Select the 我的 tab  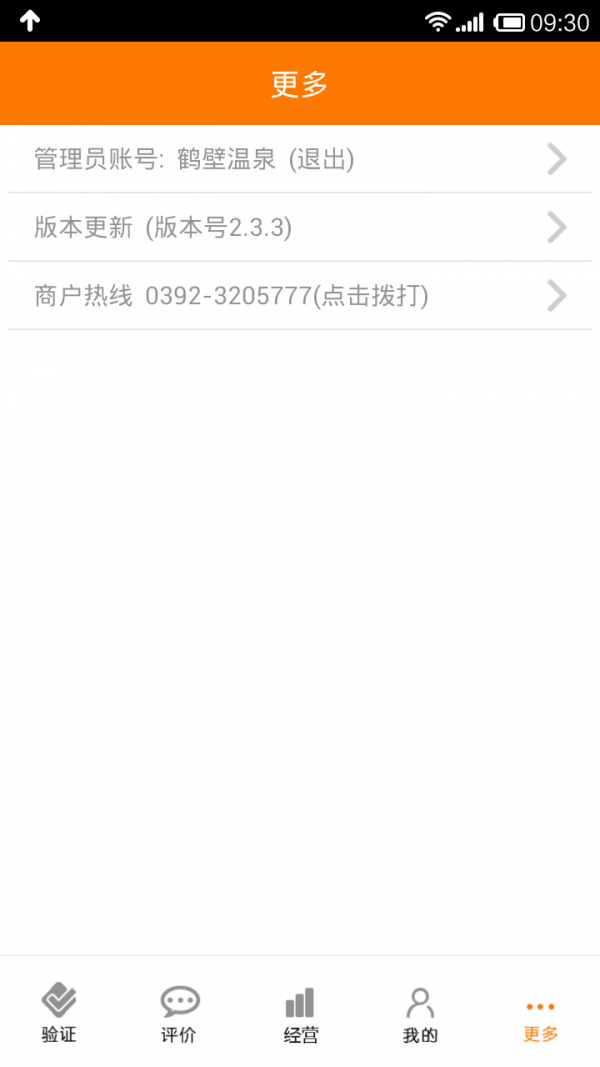[420, 1013]
